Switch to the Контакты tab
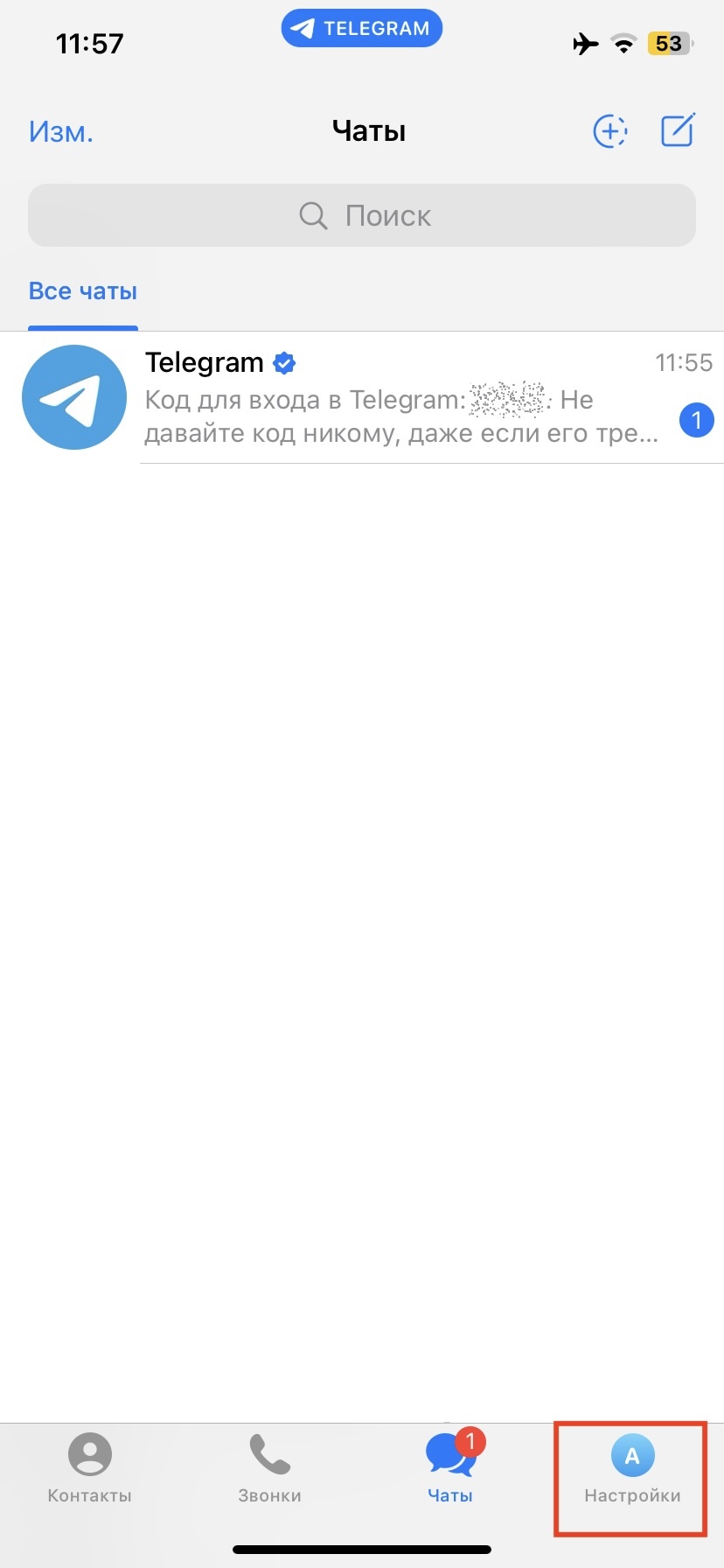This screenshot has width=724, height=1568. point(89,1468)
